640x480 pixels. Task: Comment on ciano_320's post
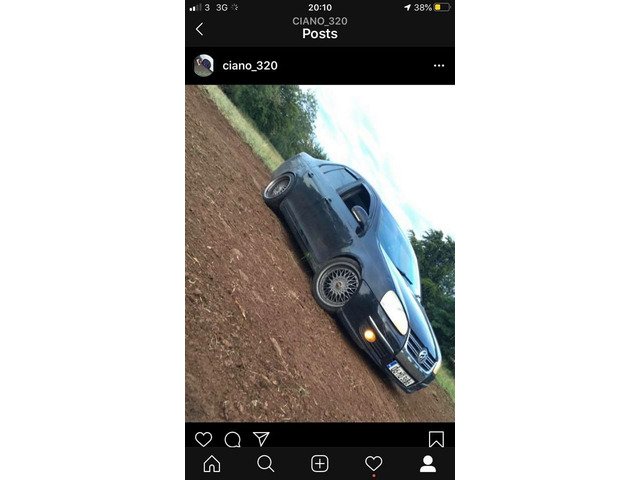(232, 439)
